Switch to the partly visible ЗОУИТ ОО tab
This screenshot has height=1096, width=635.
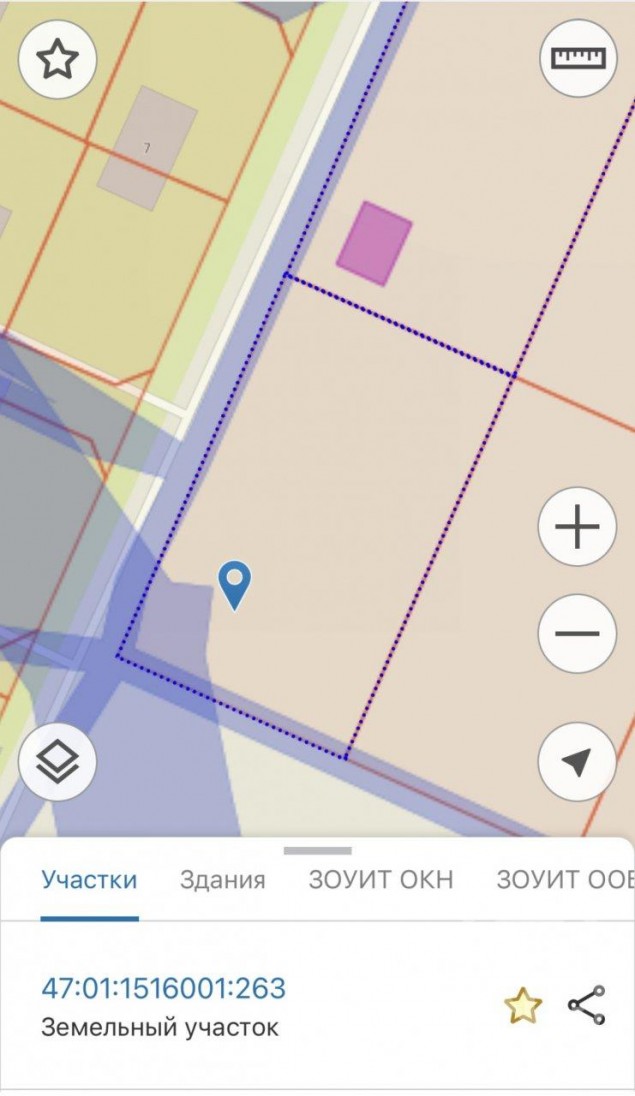tap(566, 879)
